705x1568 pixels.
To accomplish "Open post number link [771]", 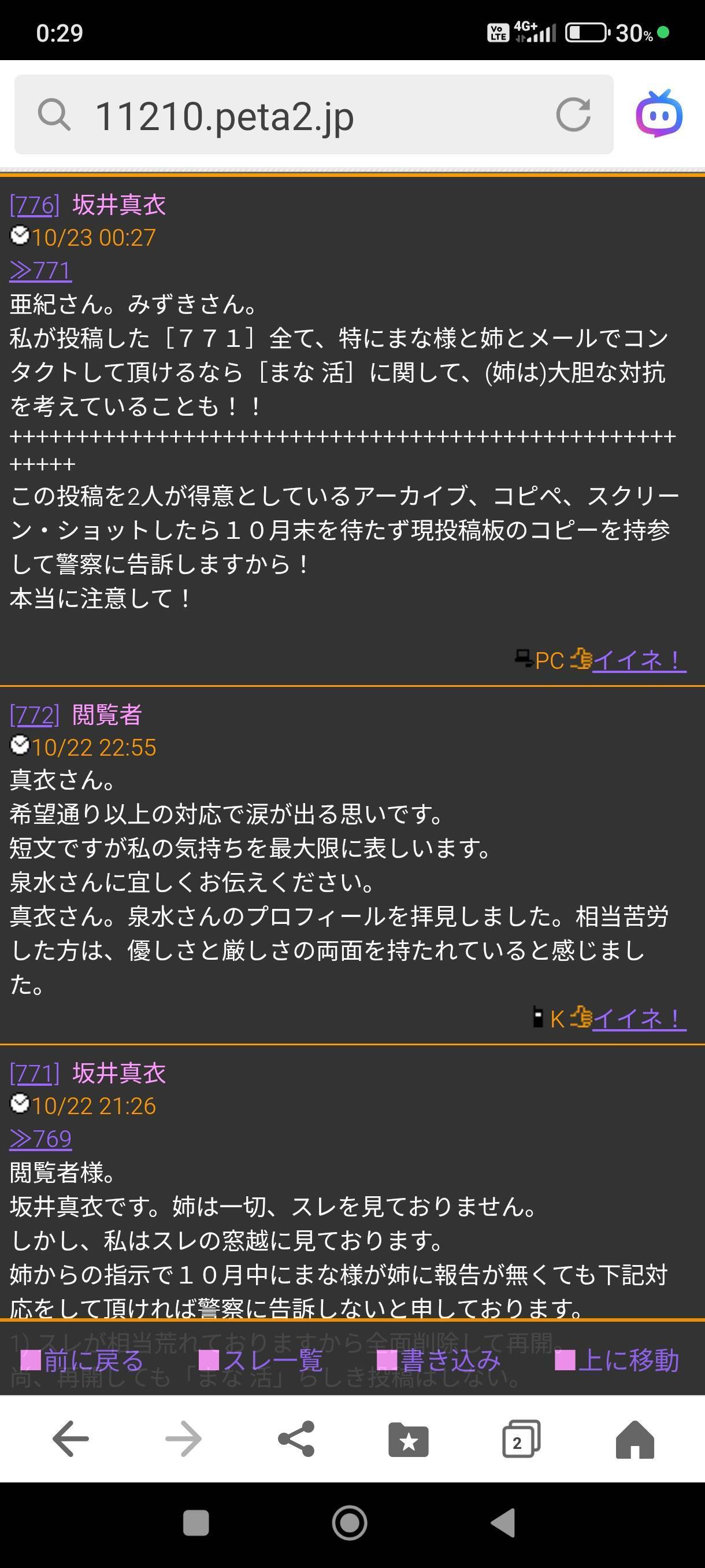I will tap(35, 1073).
